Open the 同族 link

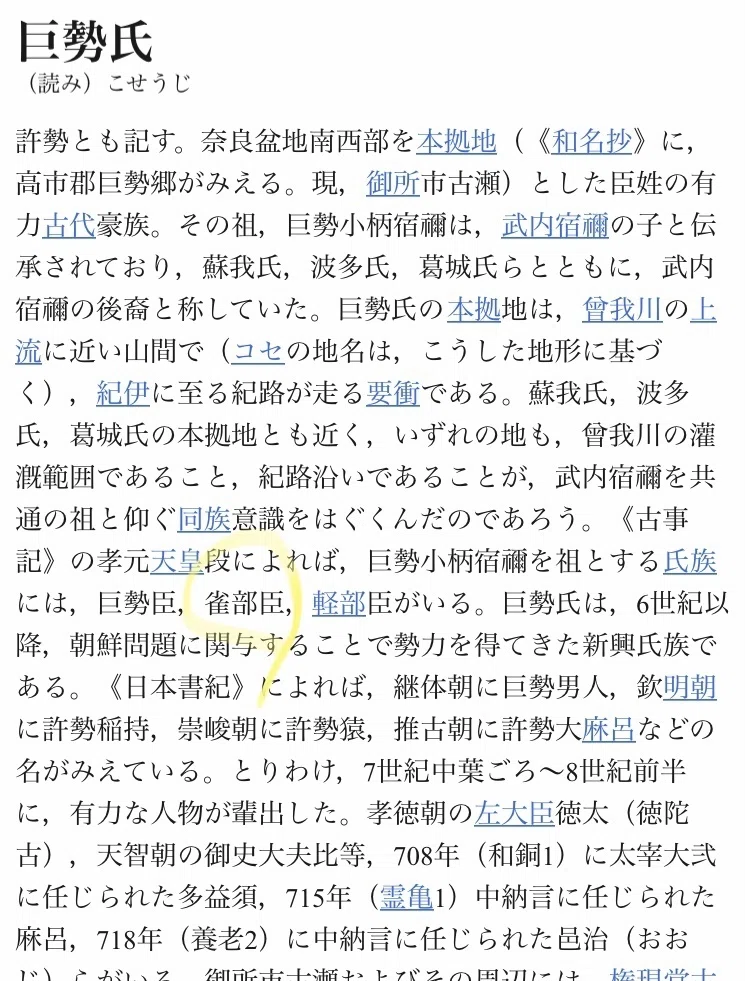[x=204, y=519]
